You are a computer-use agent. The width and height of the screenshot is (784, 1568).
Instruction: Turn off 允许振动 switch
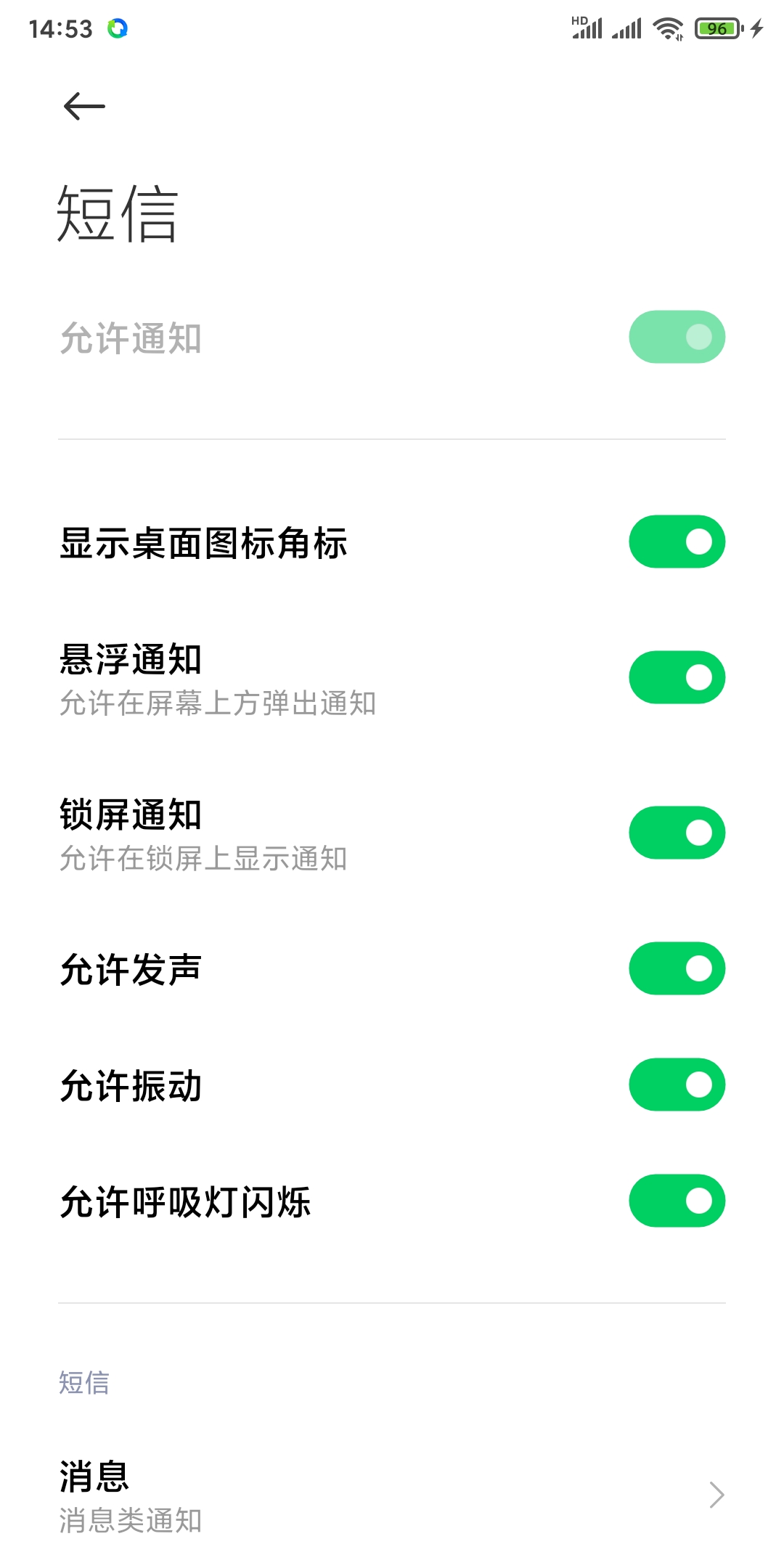tap(677, 1085)
